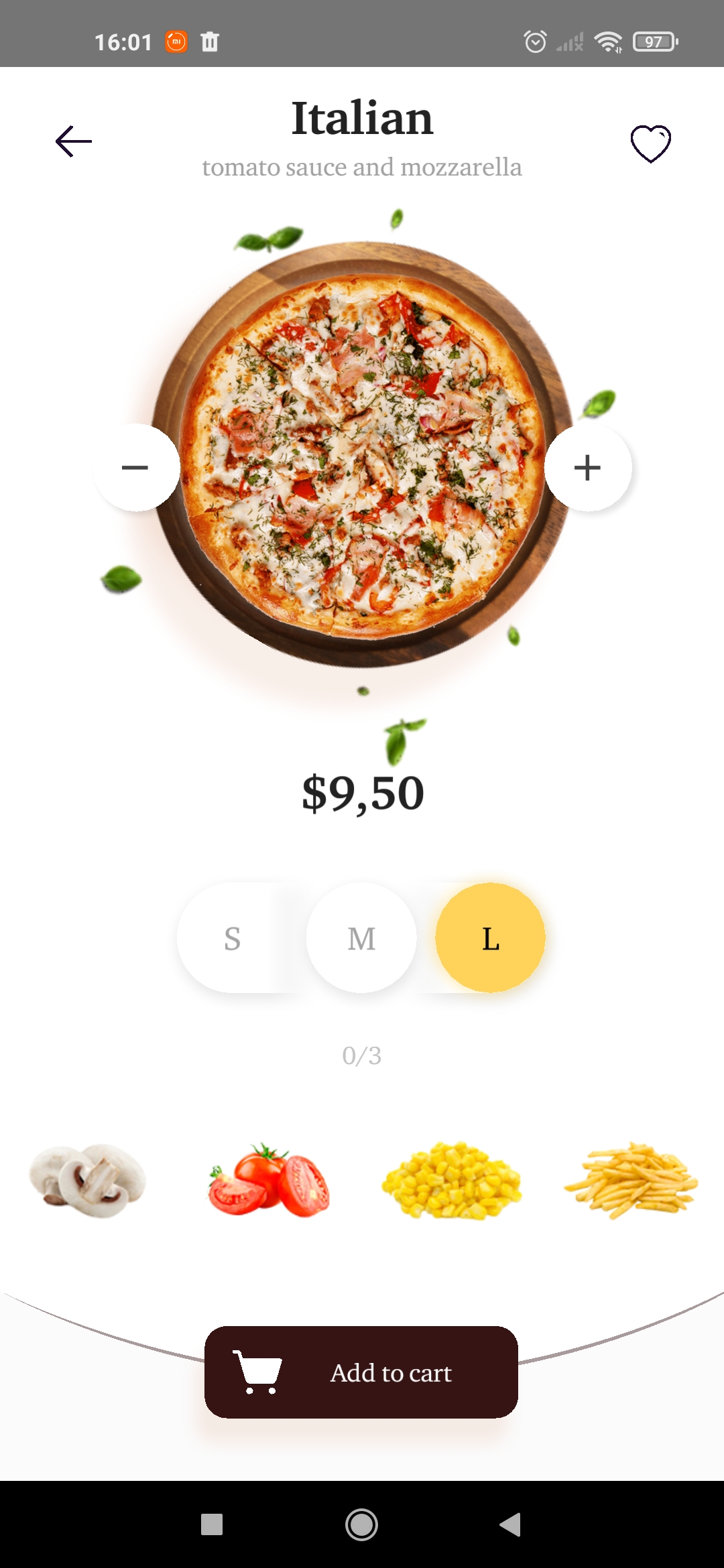Favorite the Italian pizza with the heart

coord(650,143)
